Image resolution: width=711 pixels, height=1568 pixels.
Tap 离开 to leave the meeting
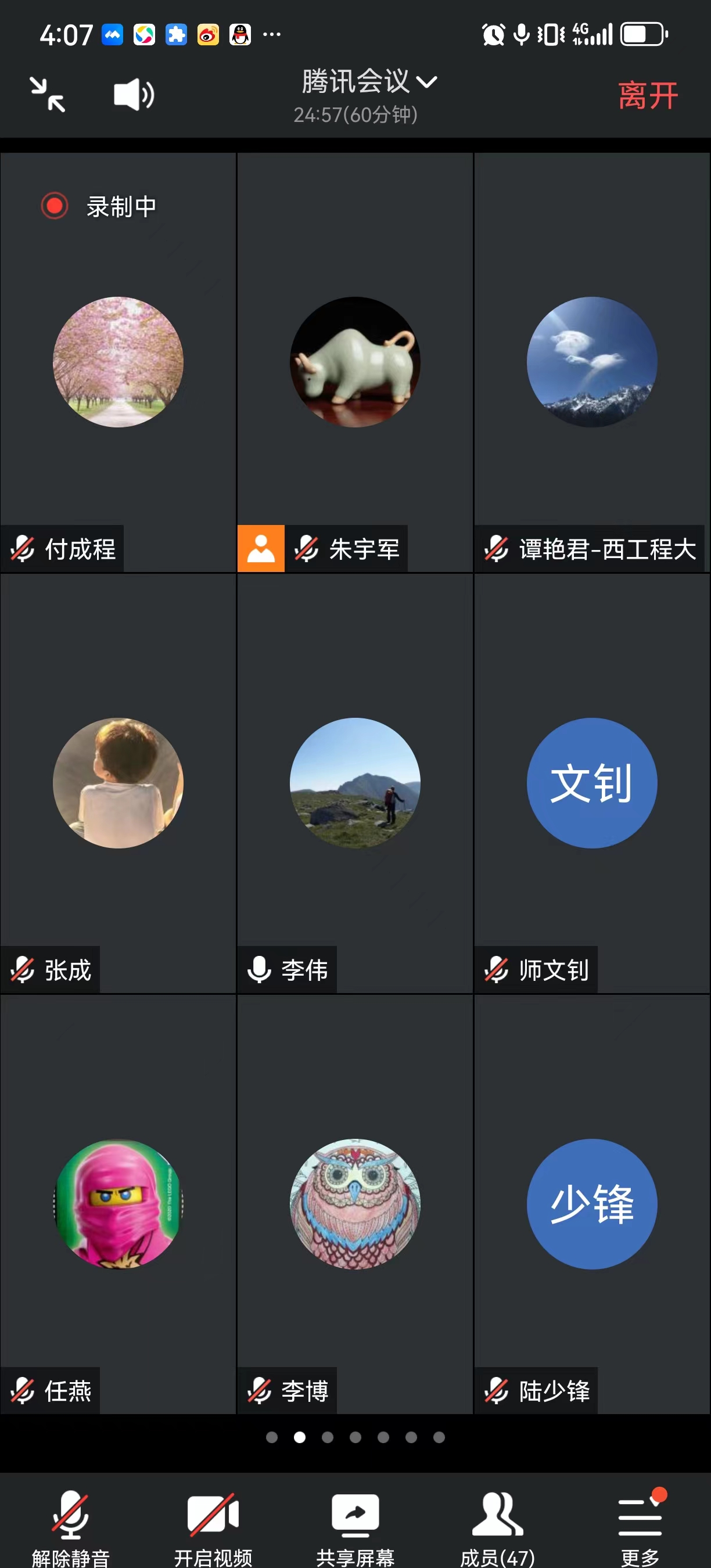pos(648,96)
